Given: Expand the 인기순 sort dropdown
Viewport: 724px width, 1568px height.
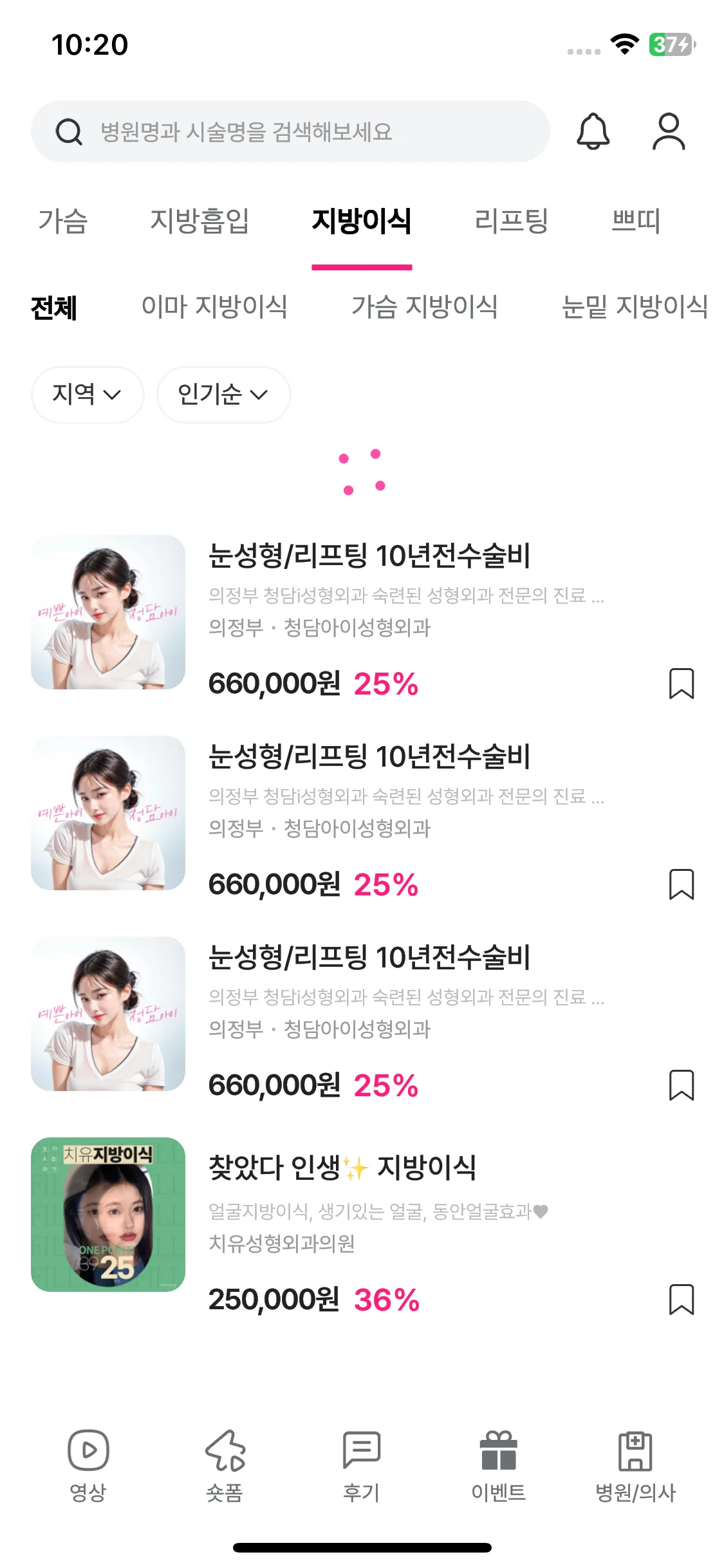Looking at the screenshot, I should coord(223,395).
